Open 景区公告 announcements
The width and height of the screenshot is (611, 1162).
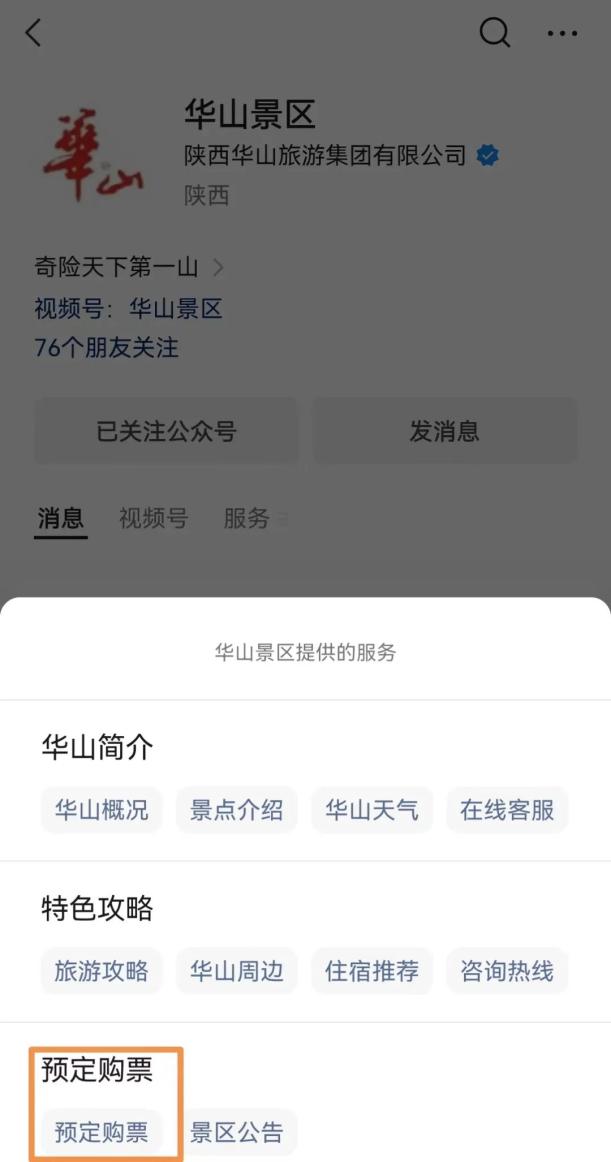[x=237, y=1131]
